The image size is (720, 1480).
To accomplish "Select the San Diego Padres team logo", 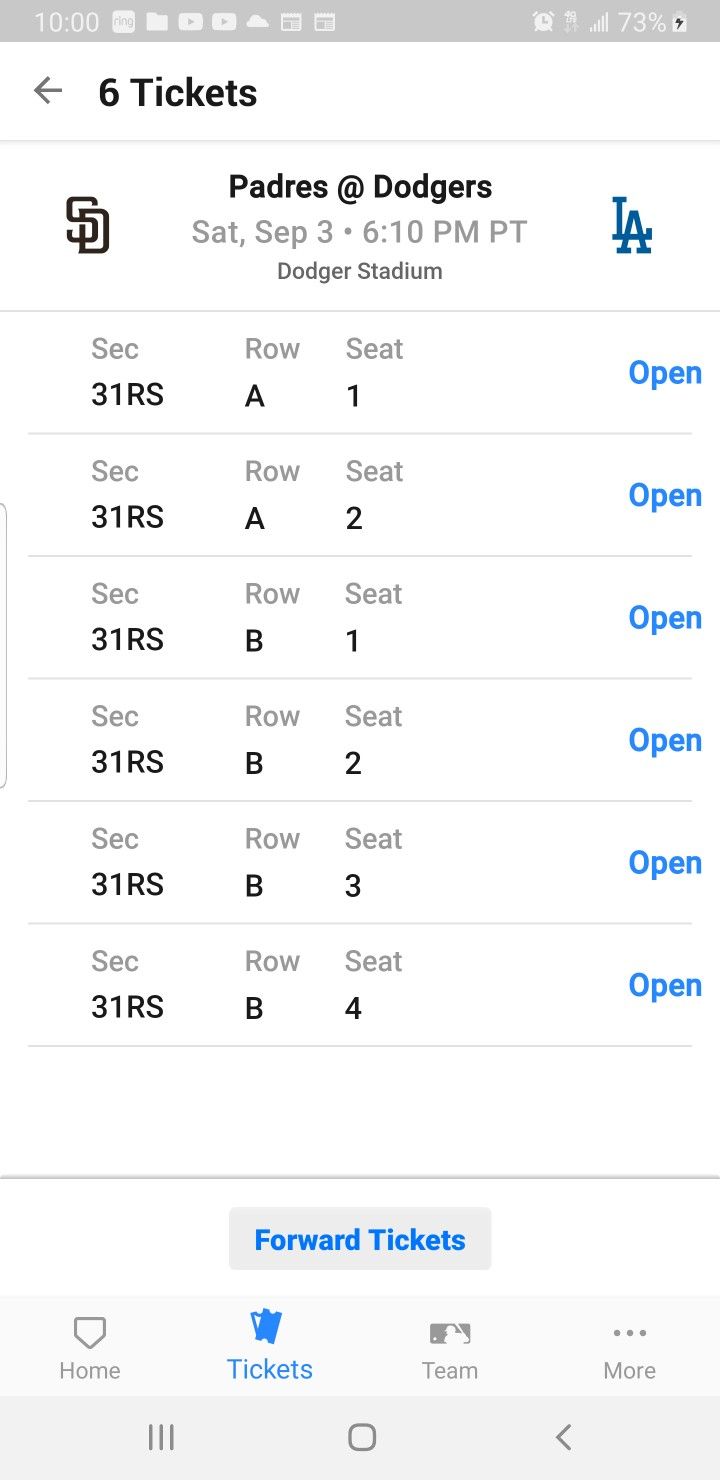I will point(89,224).
